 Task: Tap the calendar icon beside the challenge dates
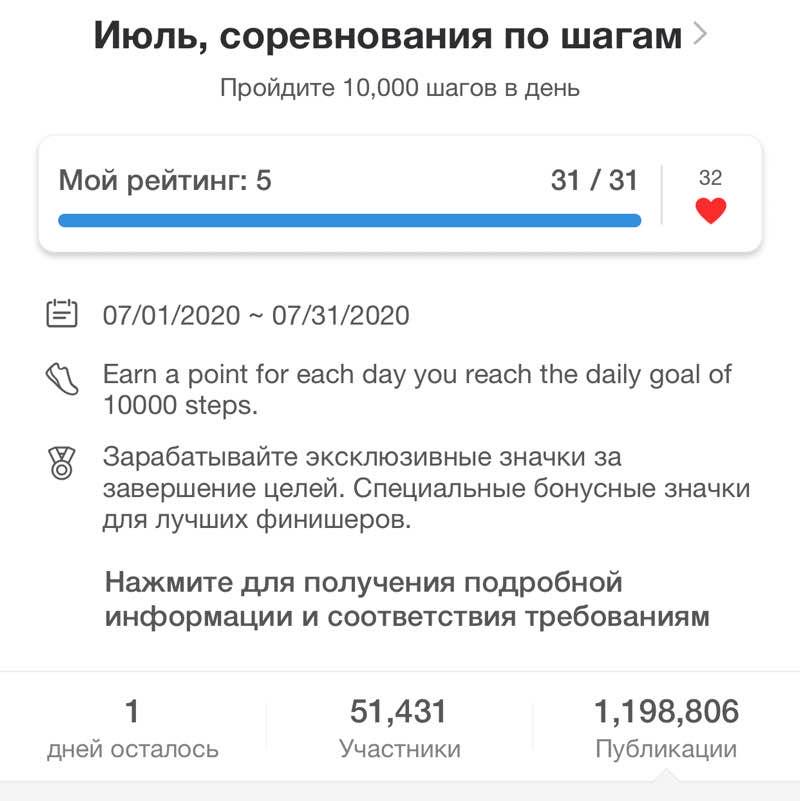point(63,312)
